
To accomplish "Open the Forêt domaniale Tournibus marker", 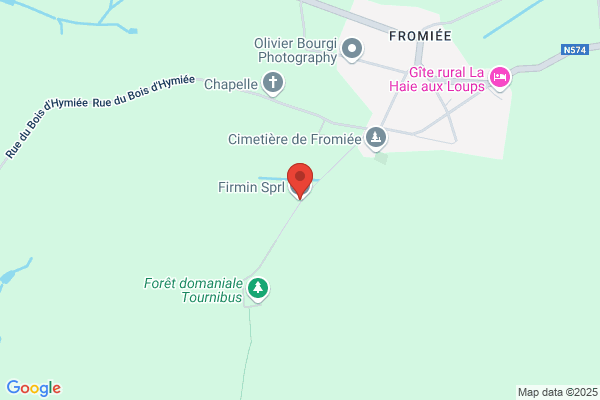I will click(258, 289).
